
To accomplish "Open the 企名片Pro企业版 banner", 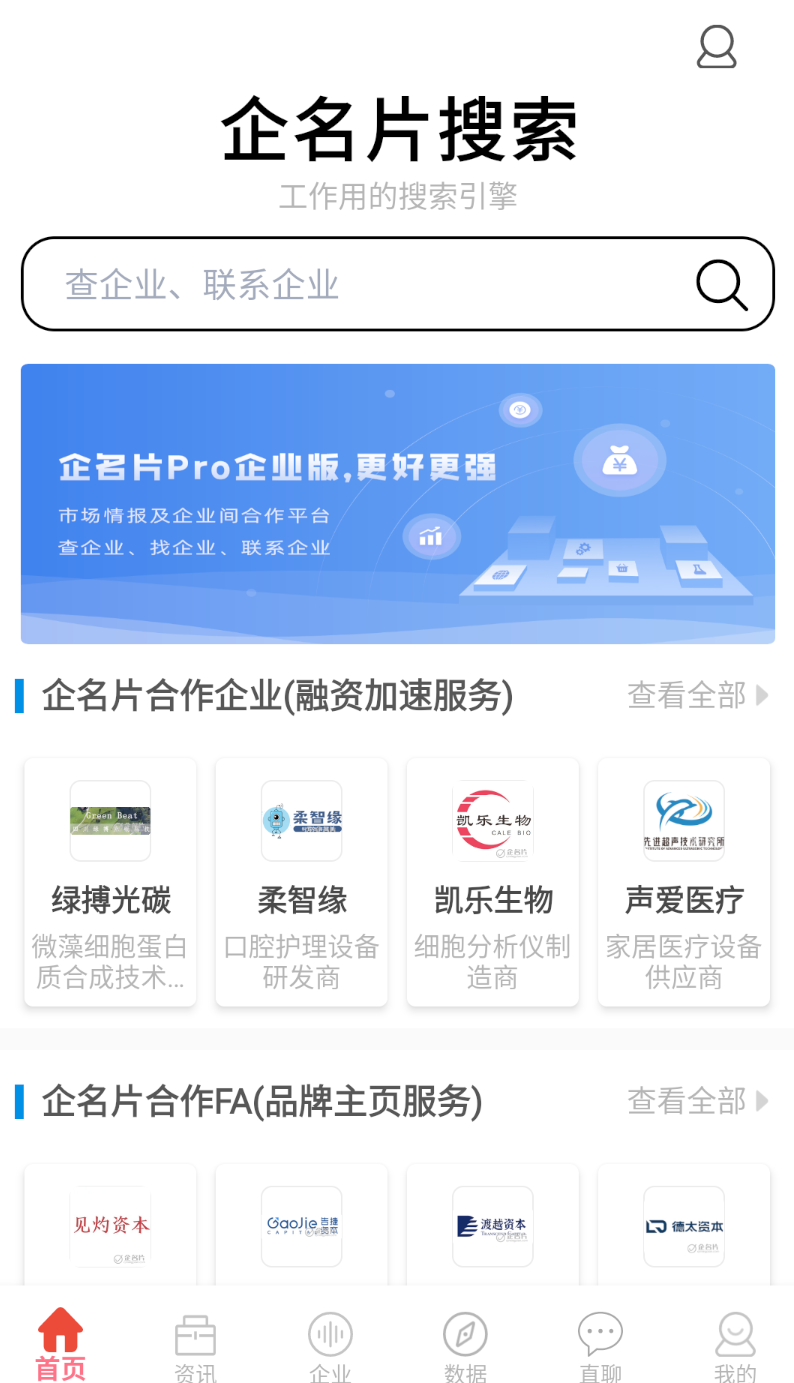I will click(x=398, y=504).
